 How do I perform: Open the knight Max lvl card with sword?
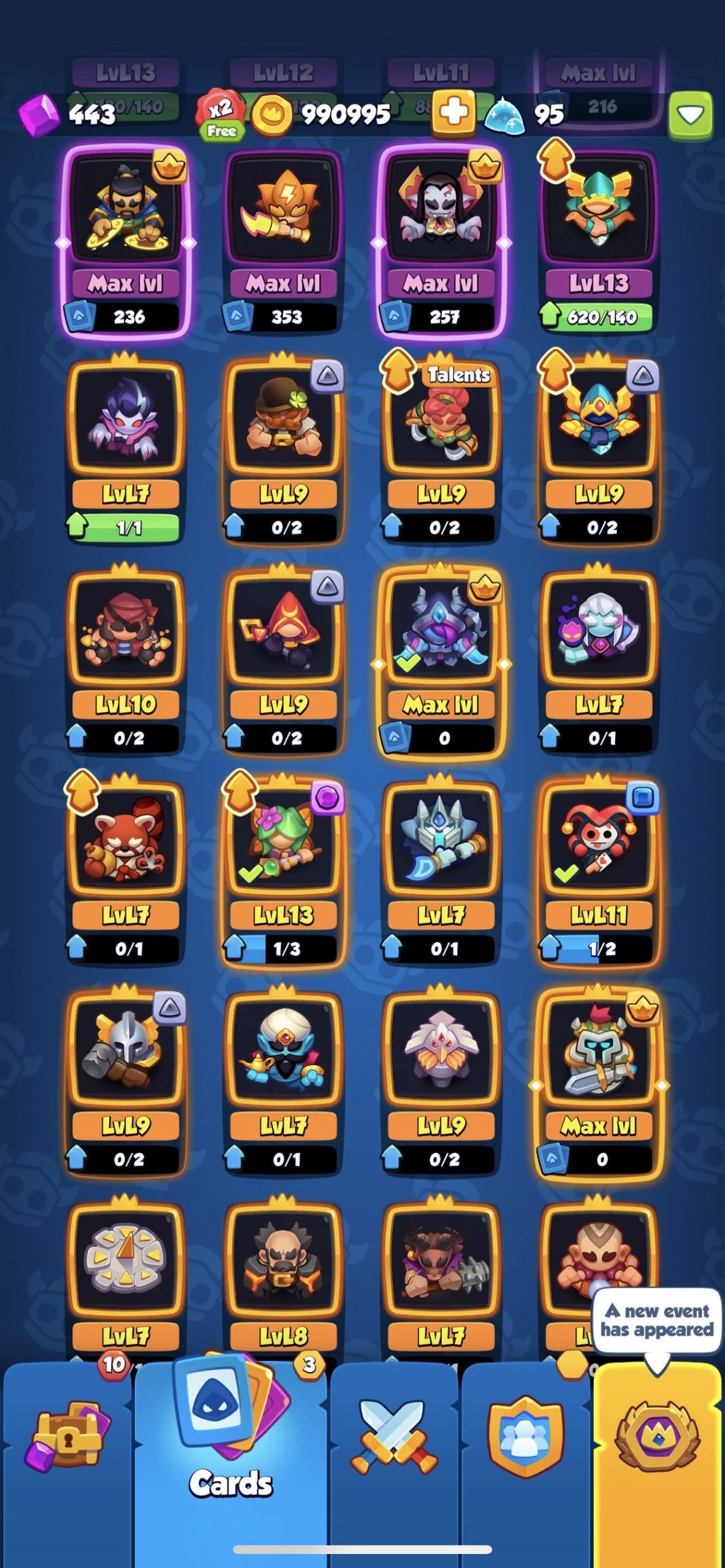click(599, 1082)
